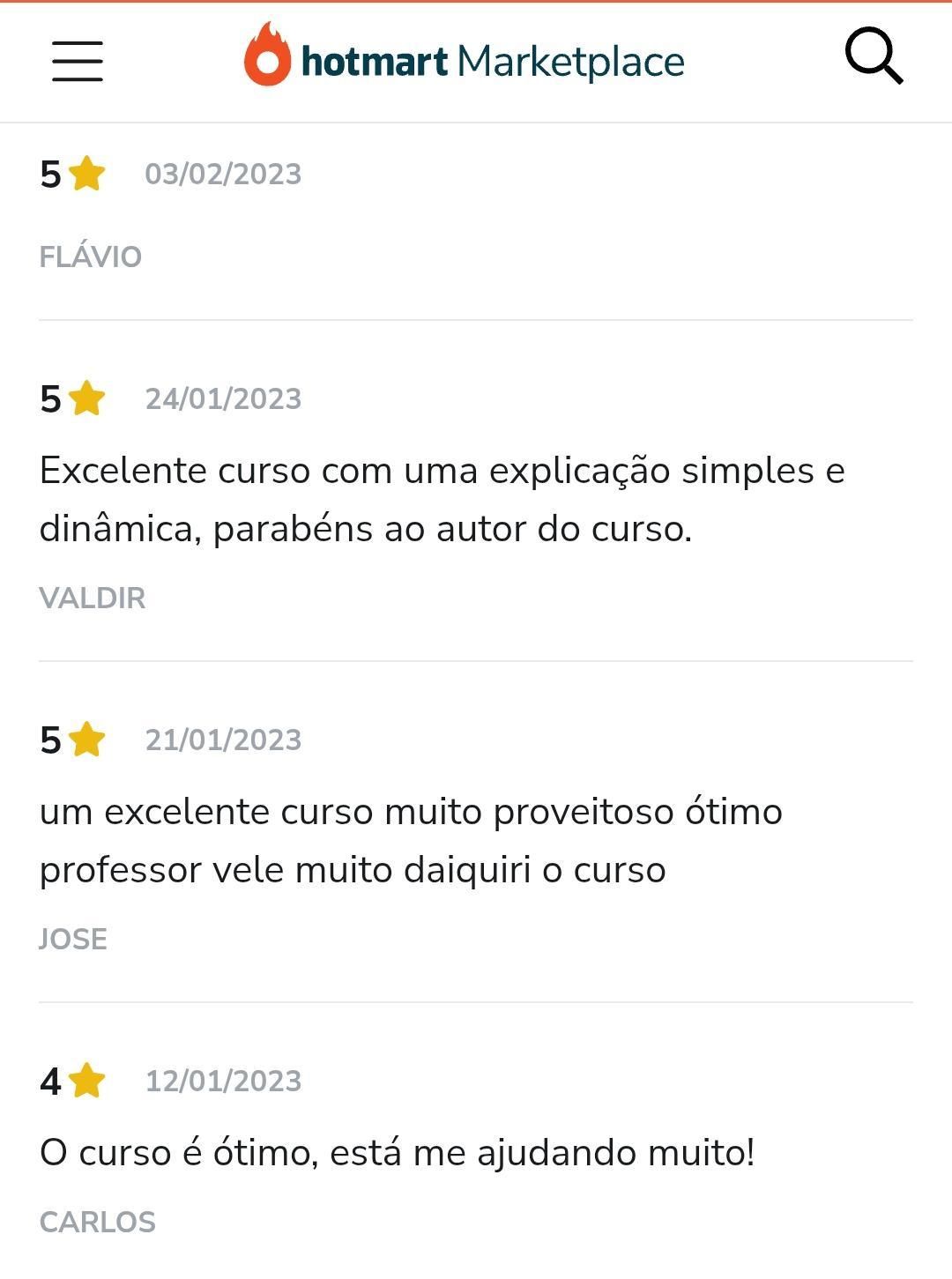This screenshot has width=952, height=1279.
Task: Open the hamburger navigation menu
Action: pos(78,61)
